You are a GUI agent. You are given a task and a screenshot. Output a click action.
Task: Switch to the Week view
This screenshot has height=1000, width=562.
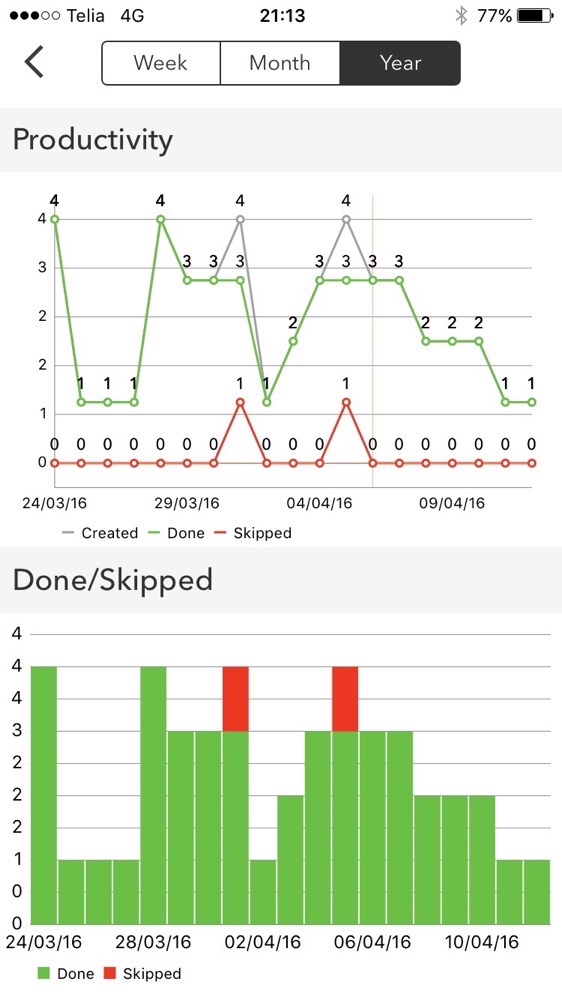coord(161,63)
